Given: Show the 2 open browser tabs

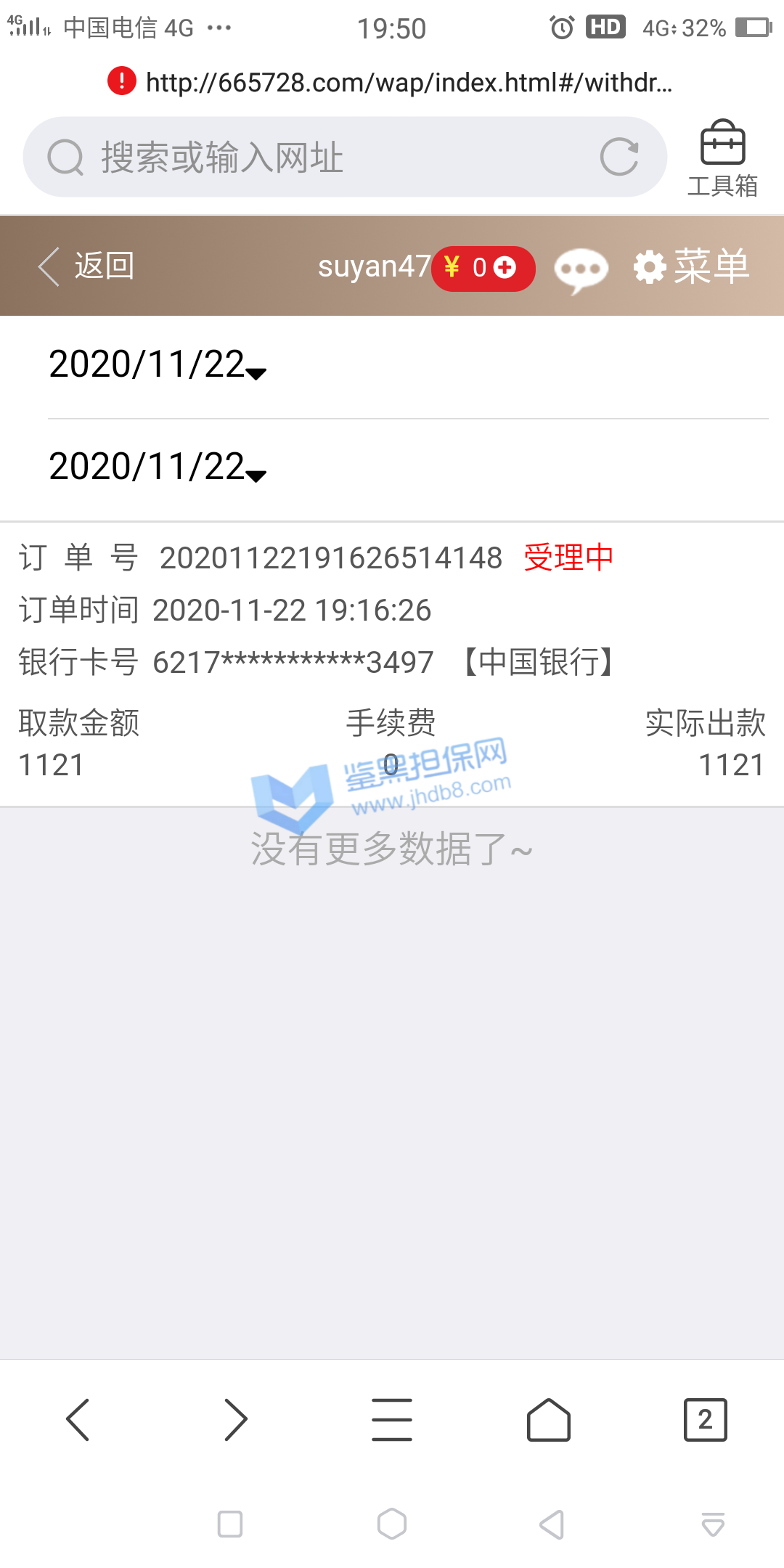Looking at the screenshot, I should pos(705,1419).
